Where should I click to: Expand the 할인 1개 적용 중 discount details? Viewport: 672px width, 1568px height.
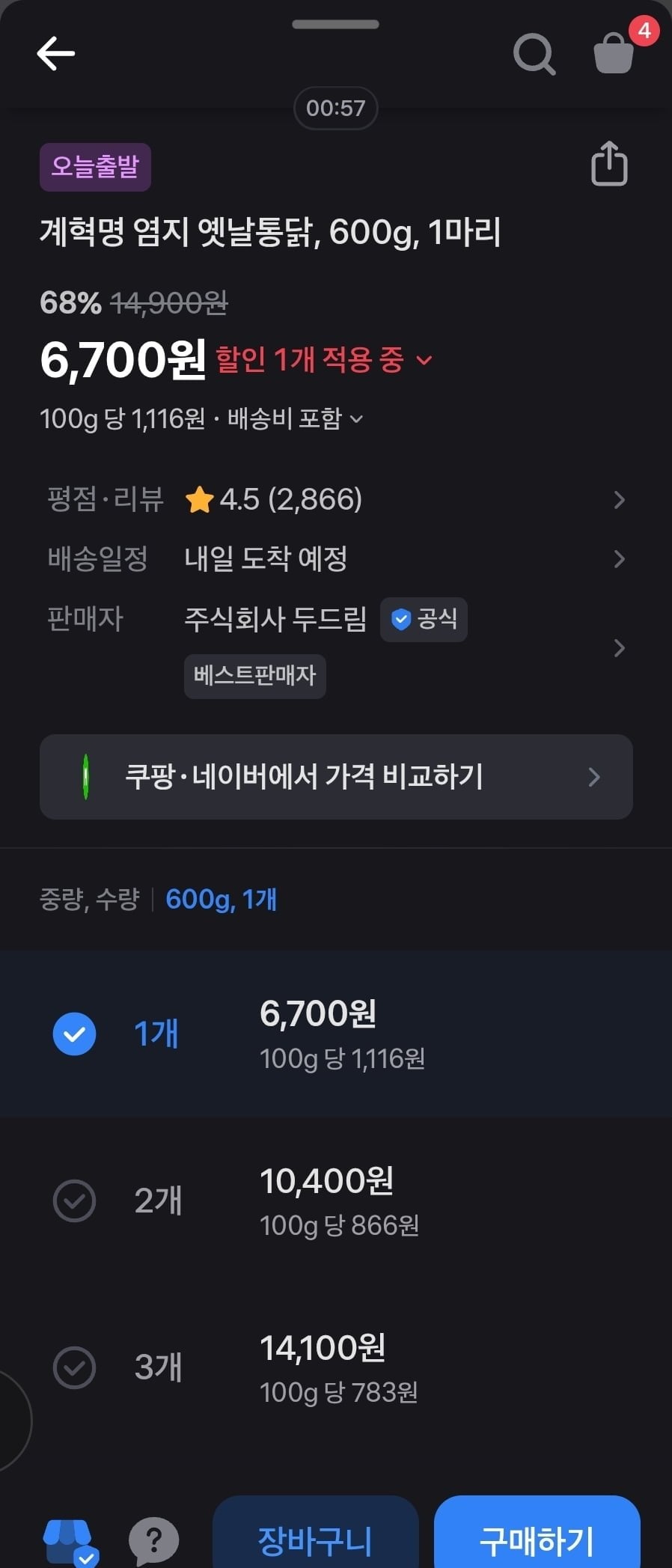tap(324, 360)
